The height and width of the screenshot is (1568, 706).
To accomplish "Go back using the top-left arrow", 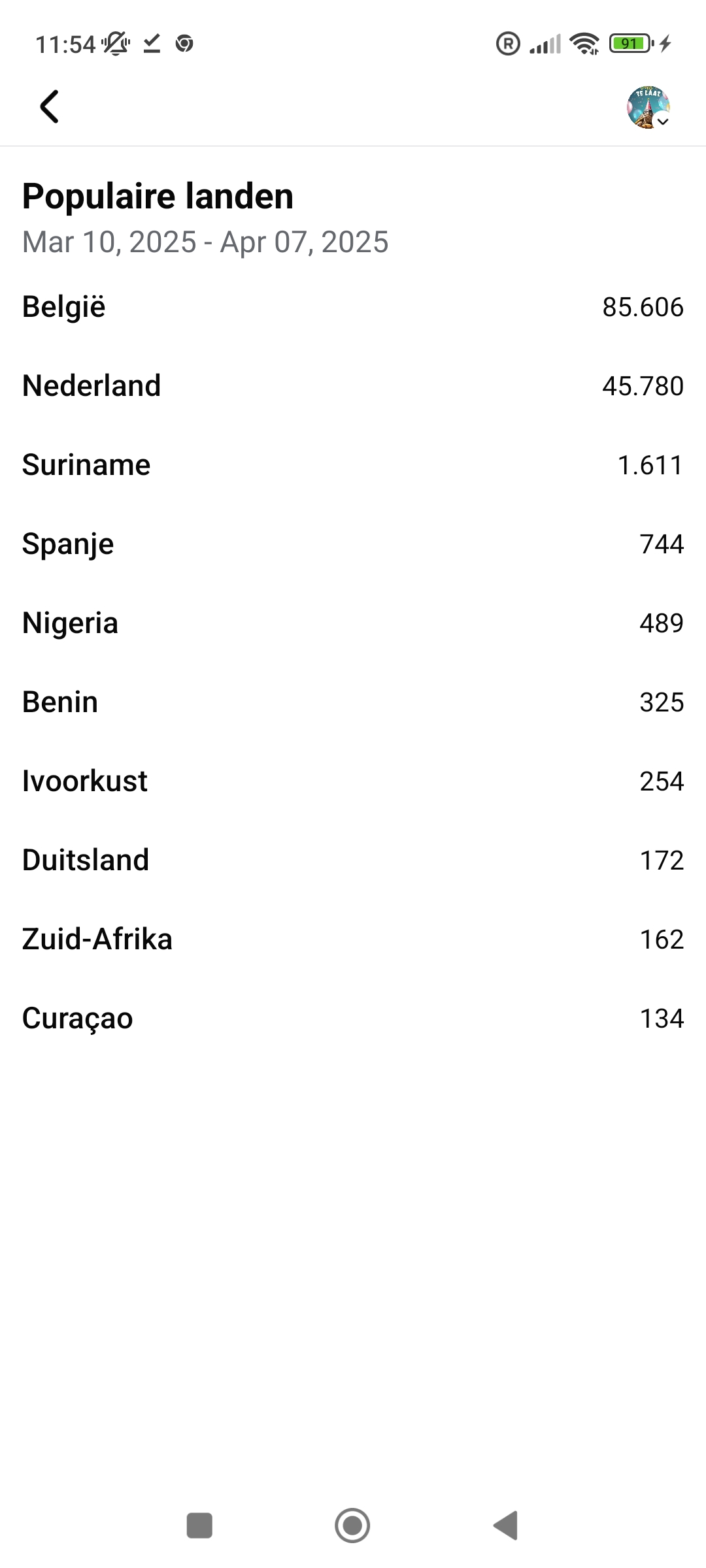I will [50, 106].
